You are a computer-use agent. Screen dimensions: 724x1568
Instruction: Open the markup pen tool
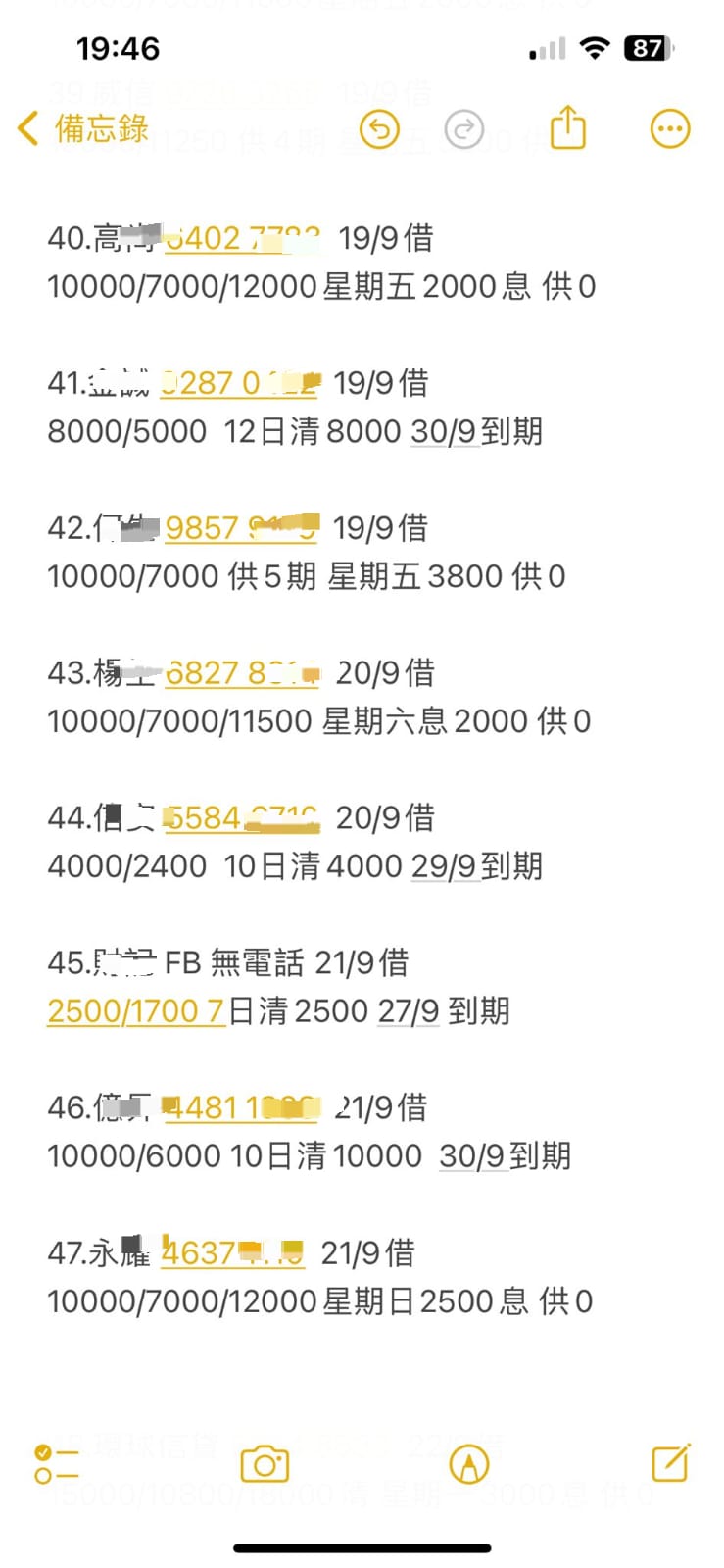click(469, 1464)
